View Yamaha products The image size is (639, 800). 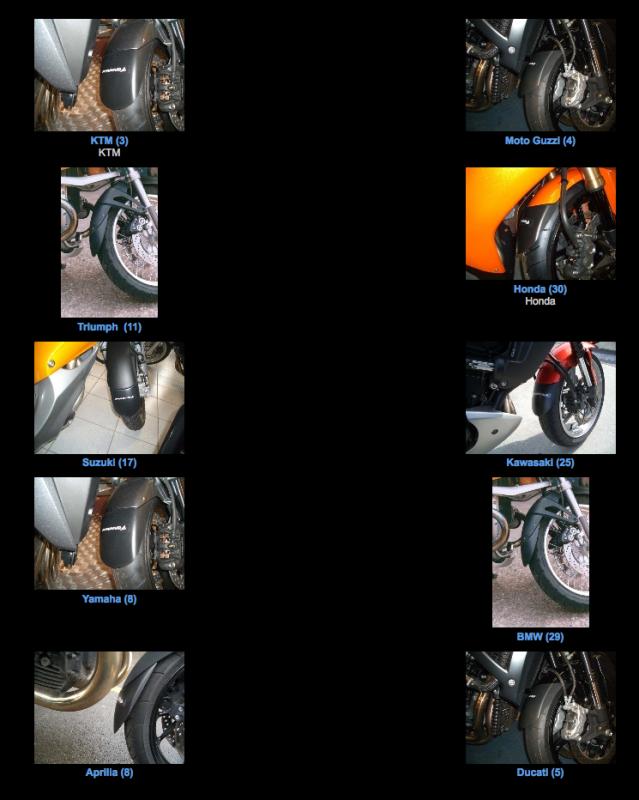(x=109, y=599)
